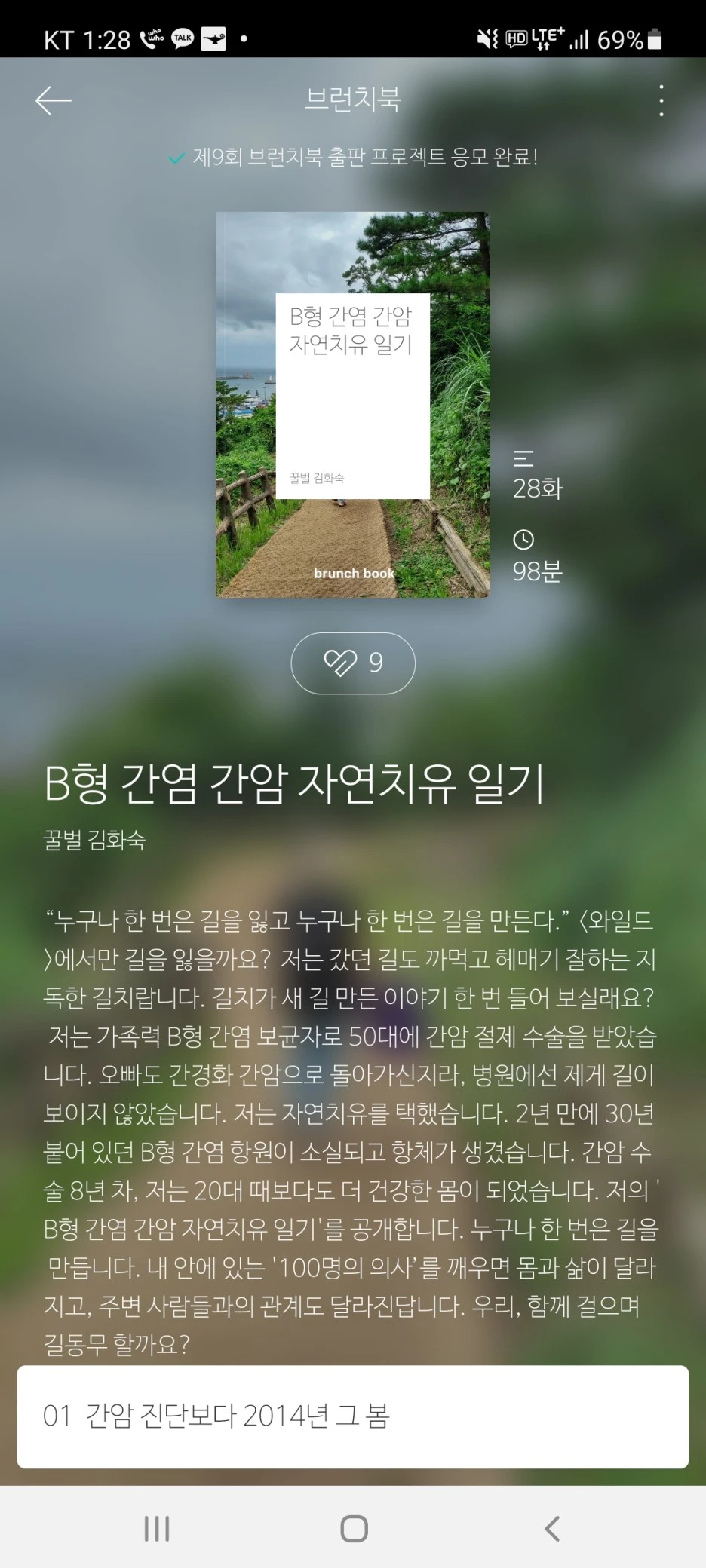Viewport: 706px width, 1568px height.
Task: Tap the book title 'B형 간염 간암 자연치유 일기'
Action: [x=295, y=784]
